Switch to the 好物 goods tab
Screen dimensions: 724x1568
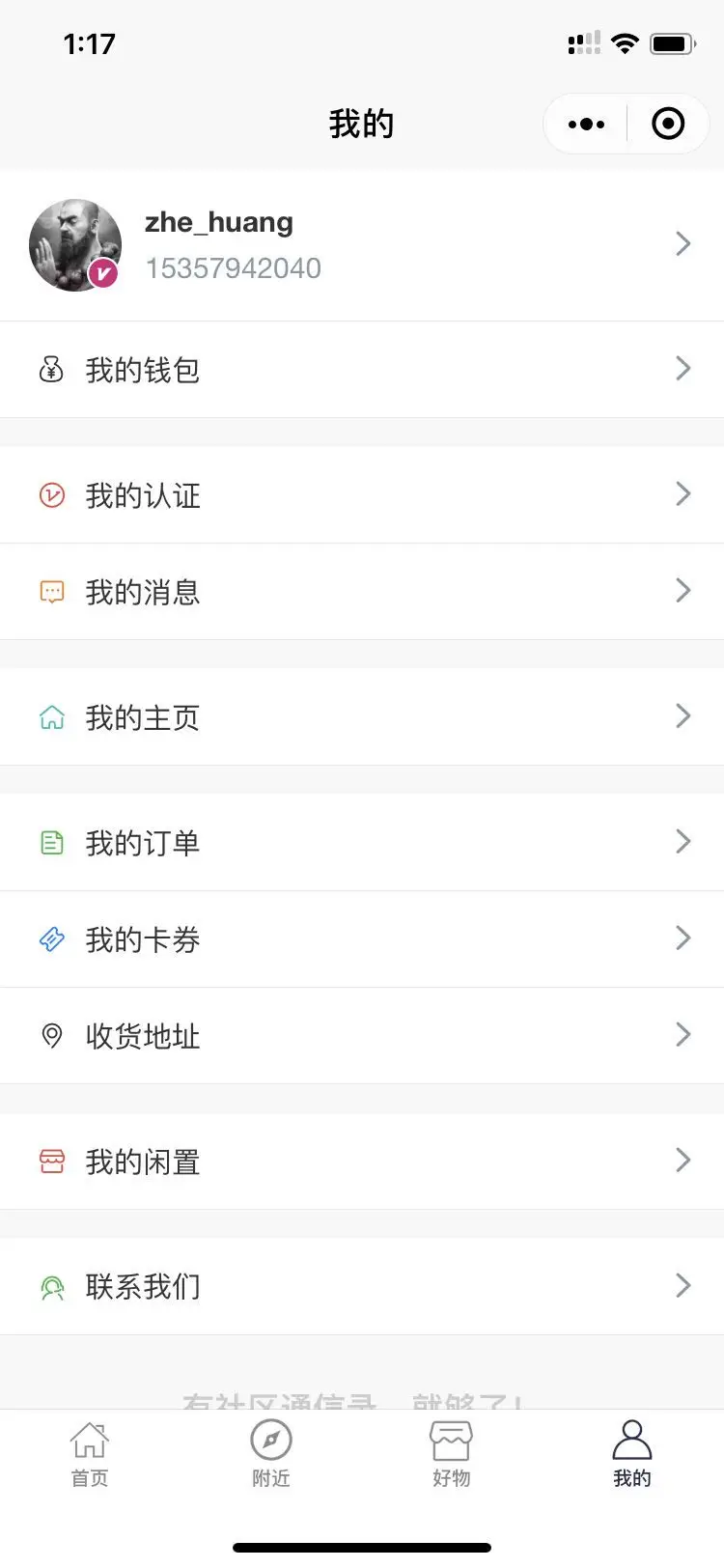click(451, 1454)
